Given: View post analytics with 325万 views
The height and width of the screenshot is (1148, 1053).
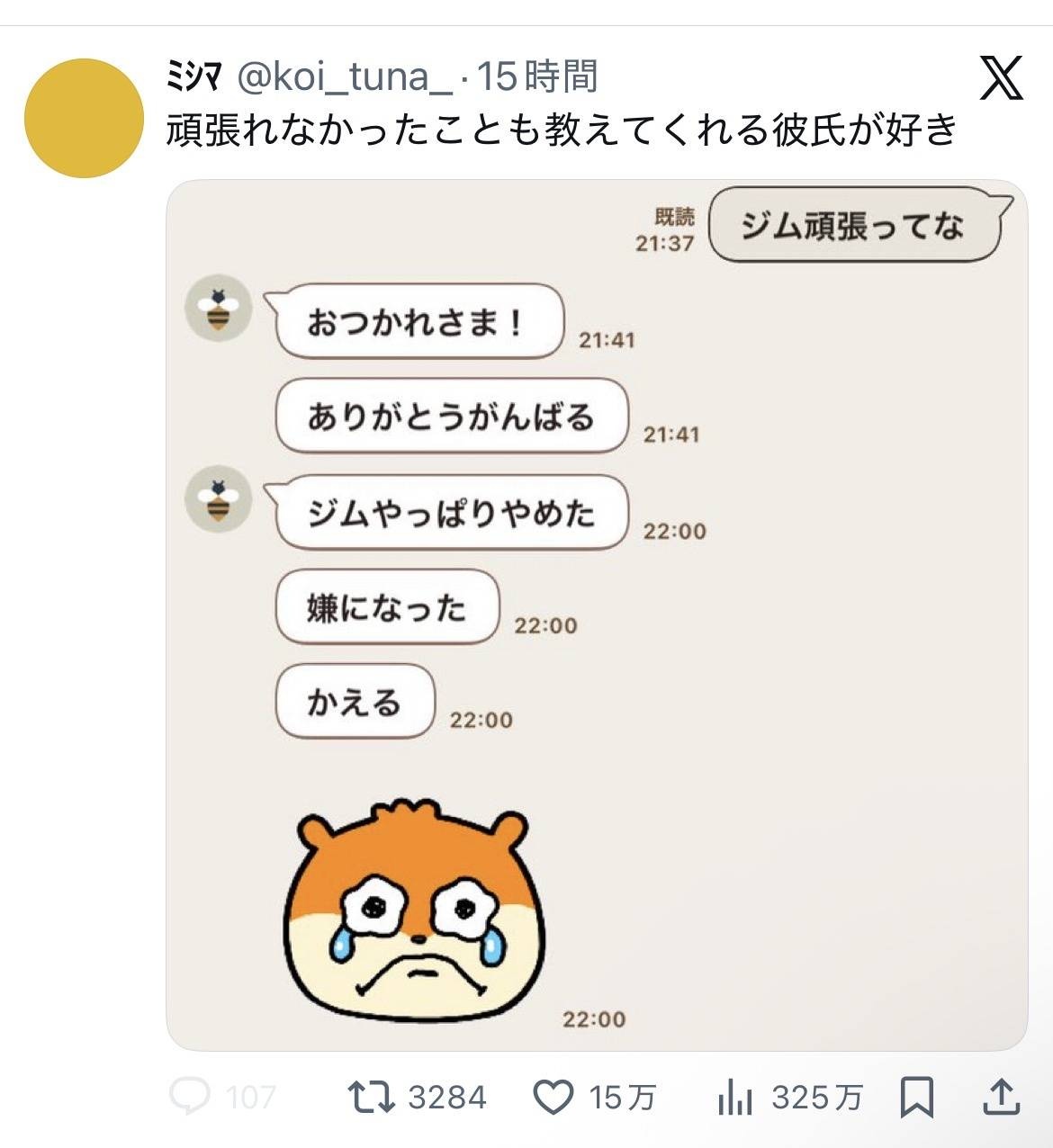Looking at the screenshot, I should 734,1098.
